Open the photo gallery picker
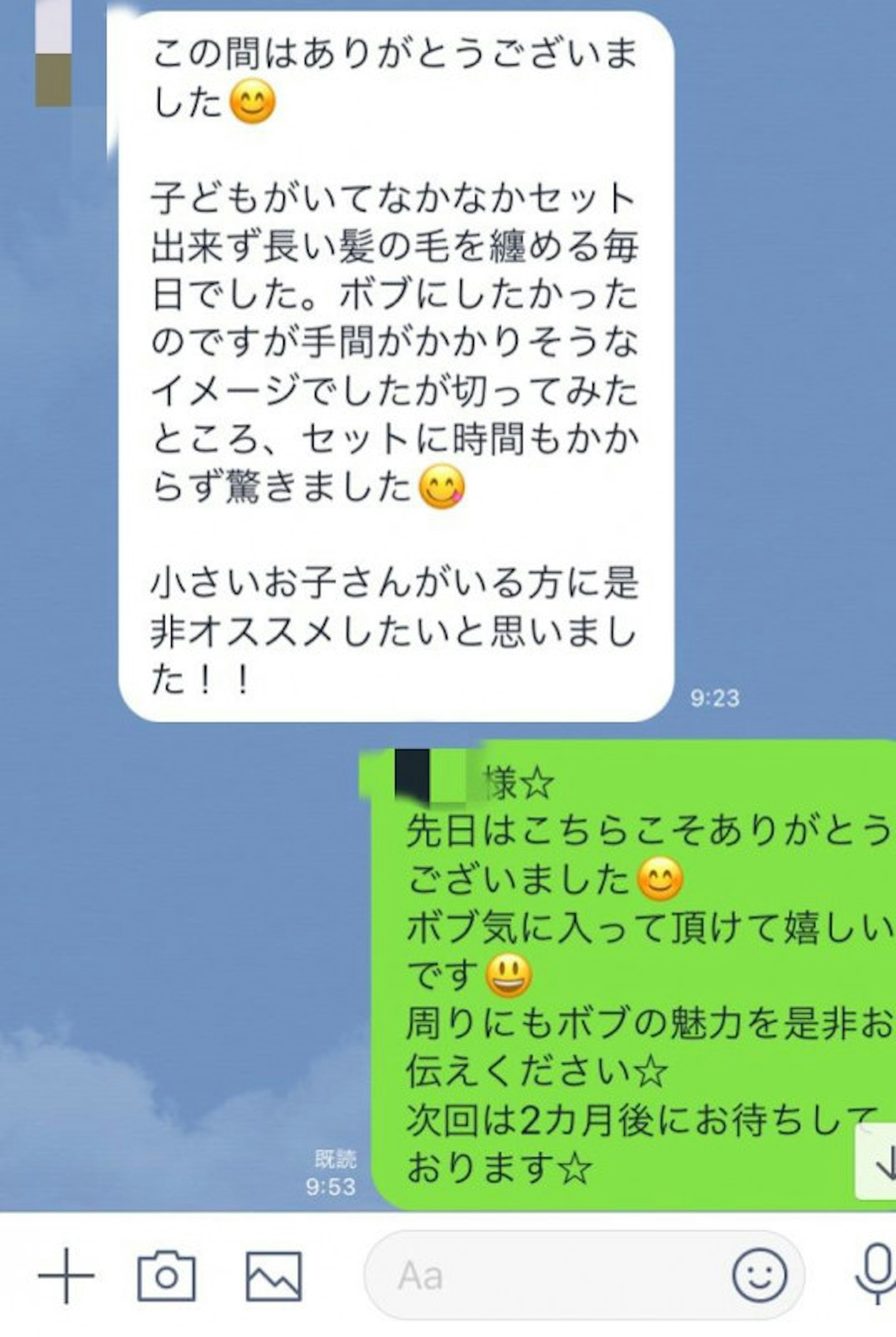The image size is (896, 1337). click(274, 1275)
